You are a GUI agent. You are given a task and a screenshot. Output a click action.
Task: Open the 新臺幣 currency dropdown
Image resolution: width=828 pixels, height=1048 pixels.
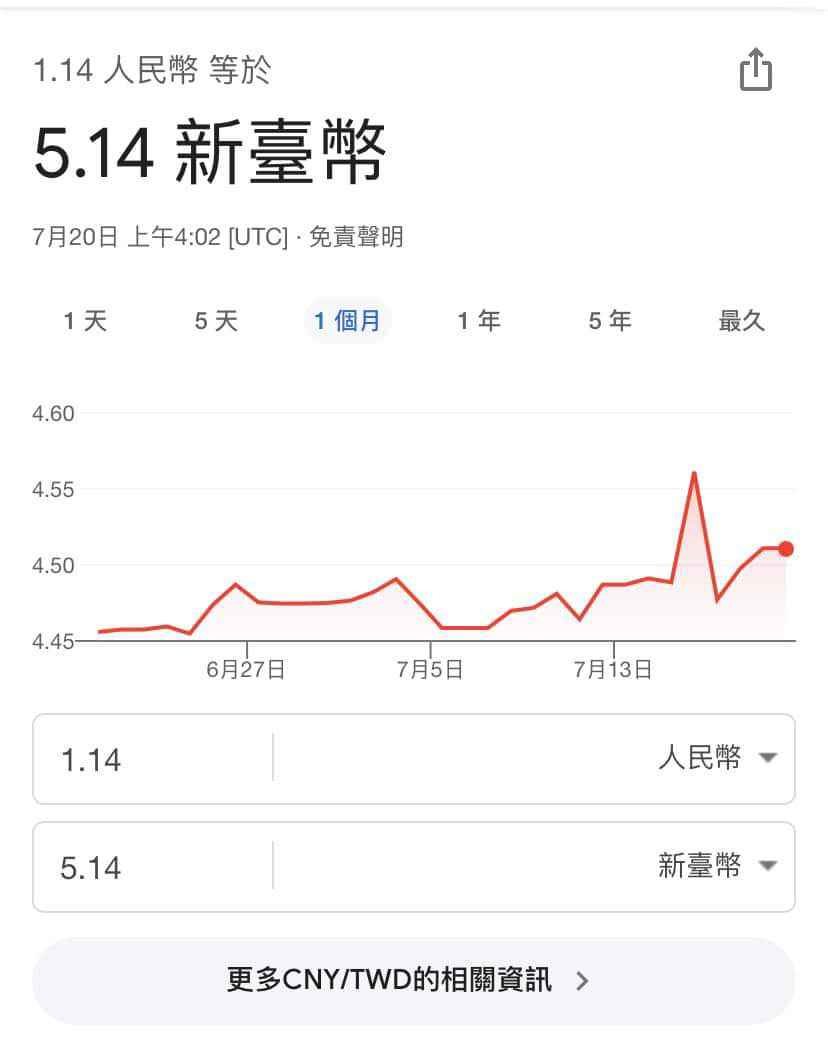(x=716, y=866)
